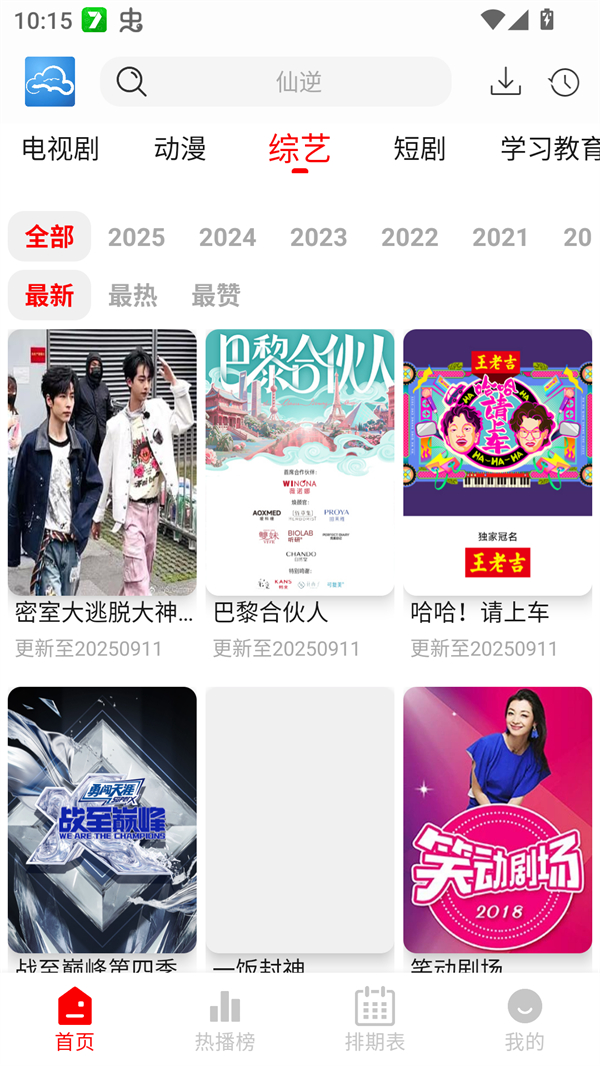Open the watch history clock icon

pos(564,82)
